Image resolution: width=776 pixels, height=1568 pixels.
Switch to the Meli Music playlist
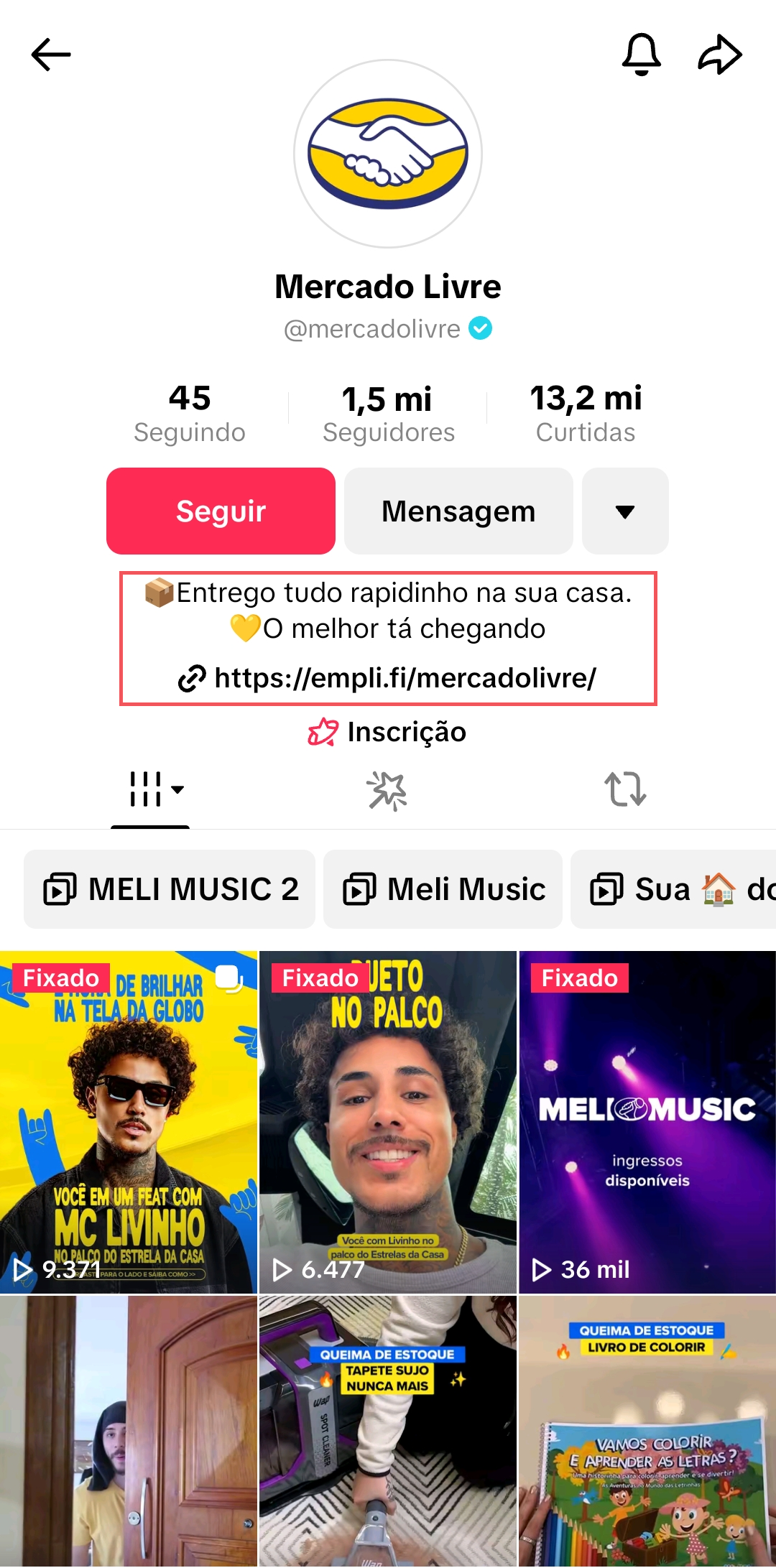pos(442,889)
